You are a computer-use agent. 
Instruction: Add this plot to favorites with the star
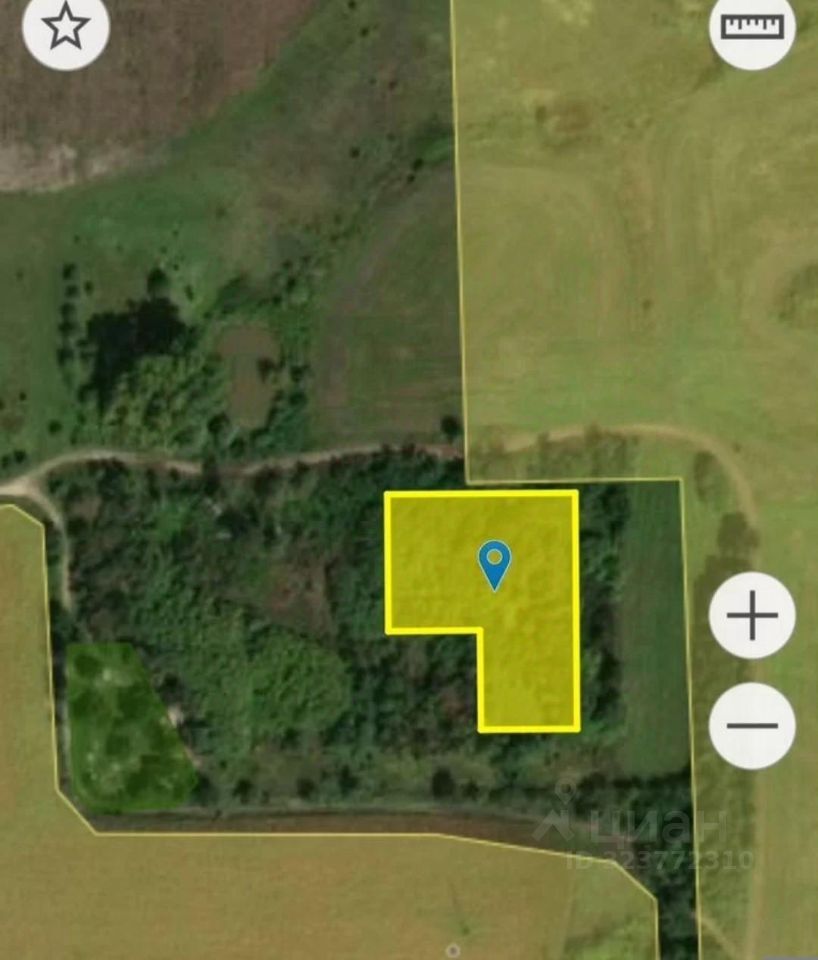[x=65, y=27]
